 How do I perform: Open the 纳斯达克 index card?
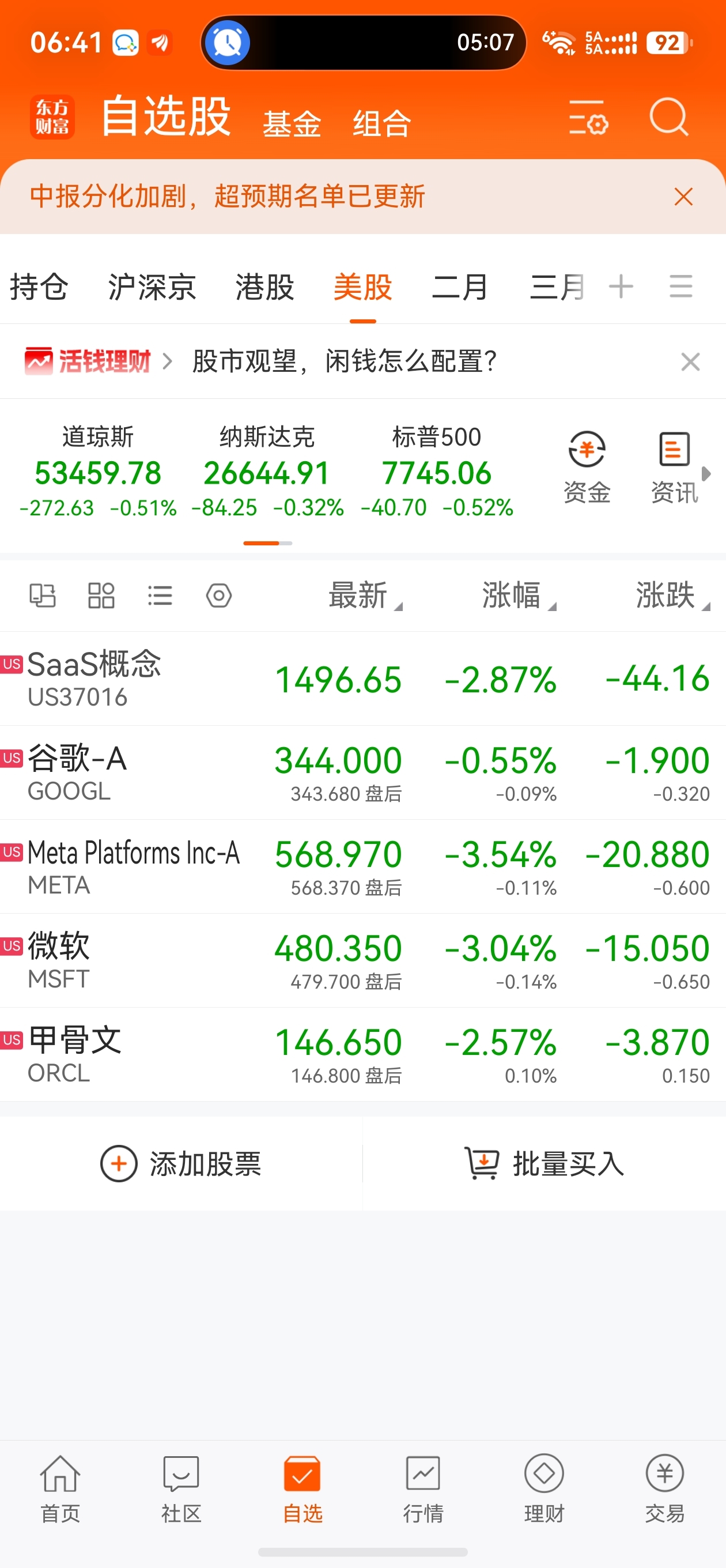click(x=267, y=472)
